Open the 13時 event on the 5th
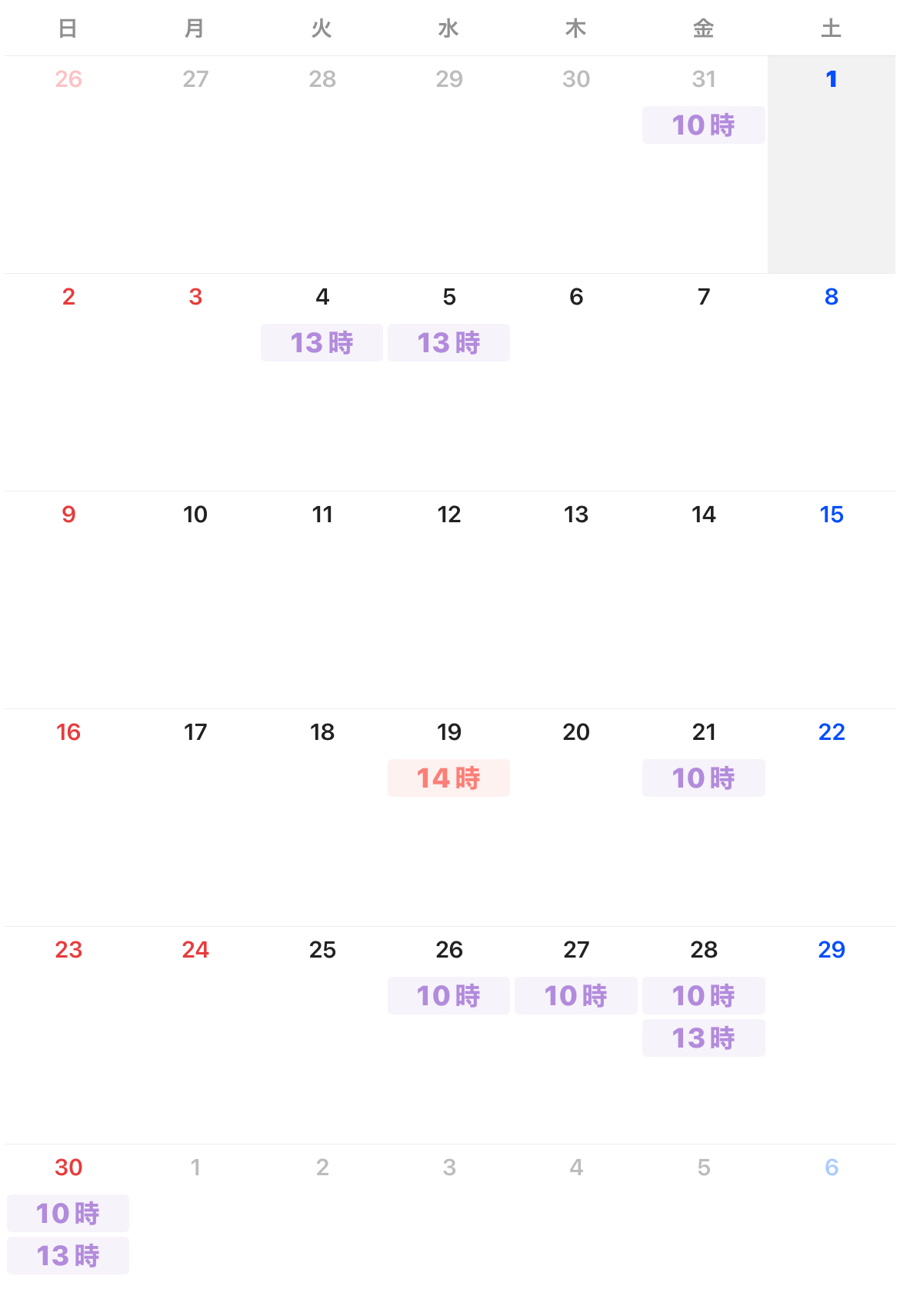This screenshot has height=1316, width=900. click(x=448, y=342)
